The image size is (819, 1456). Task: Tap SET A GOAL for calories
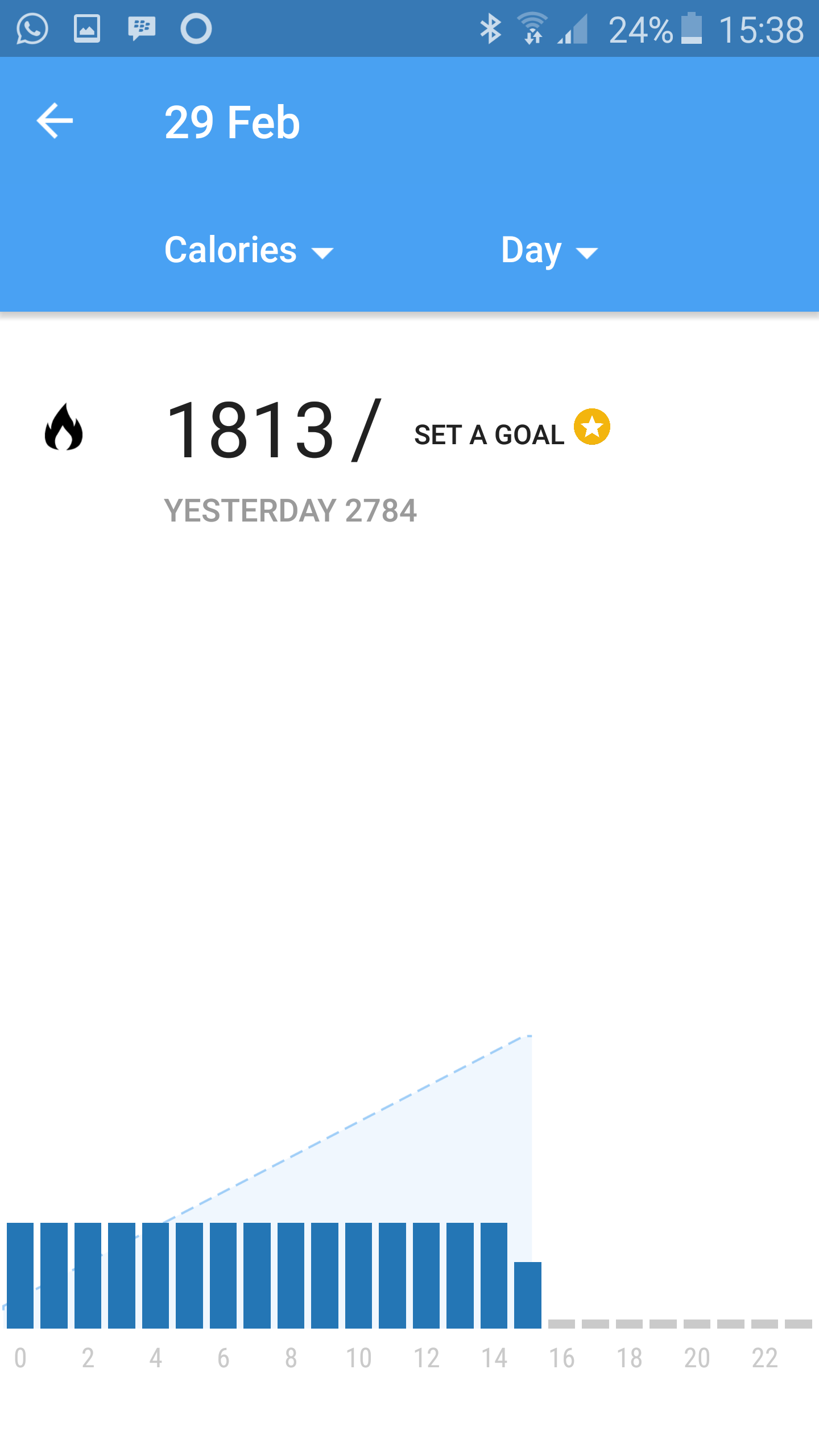(x=512, y=431)
